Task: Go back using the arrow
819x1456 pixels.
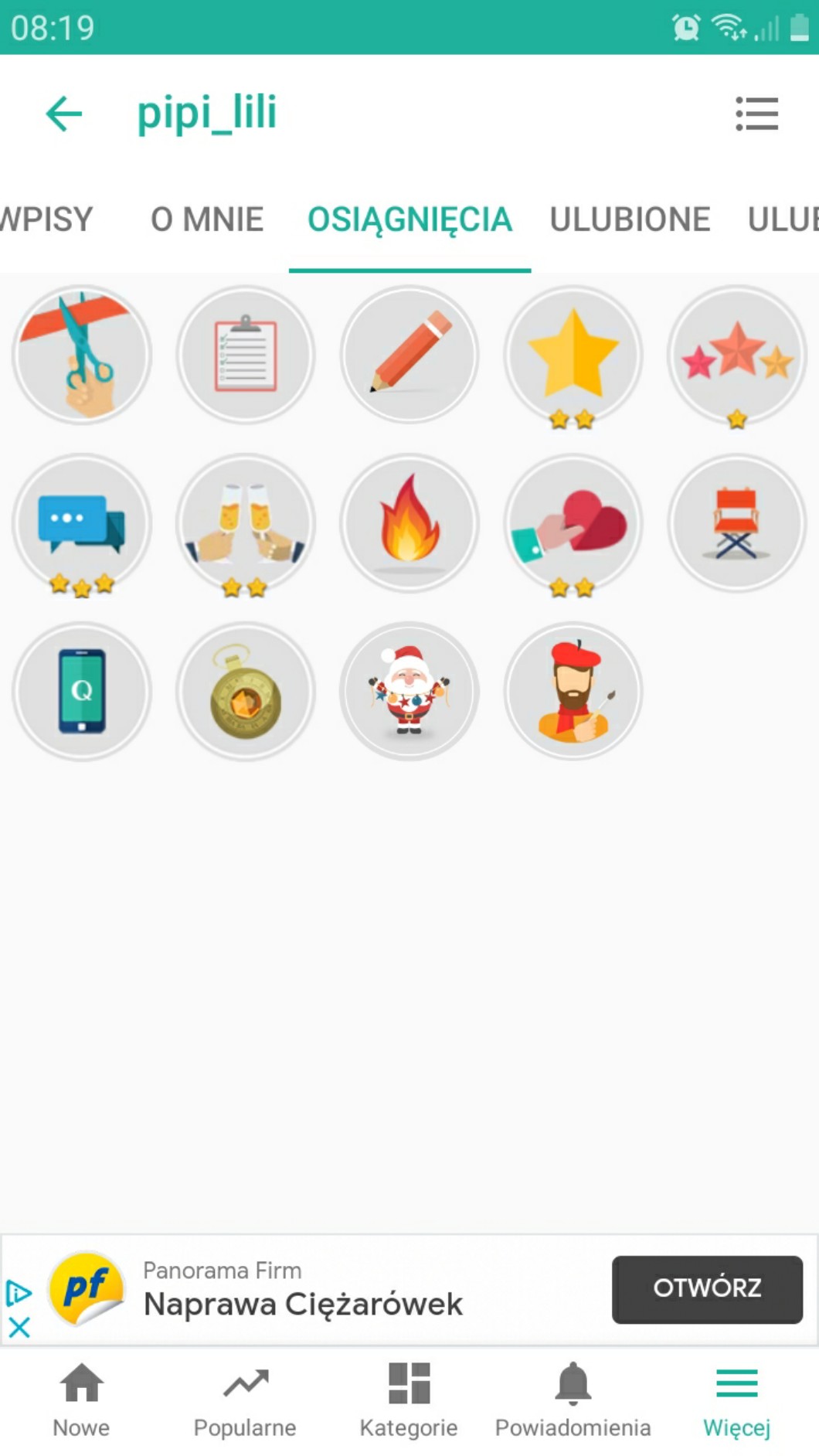Action: (64, 114)
